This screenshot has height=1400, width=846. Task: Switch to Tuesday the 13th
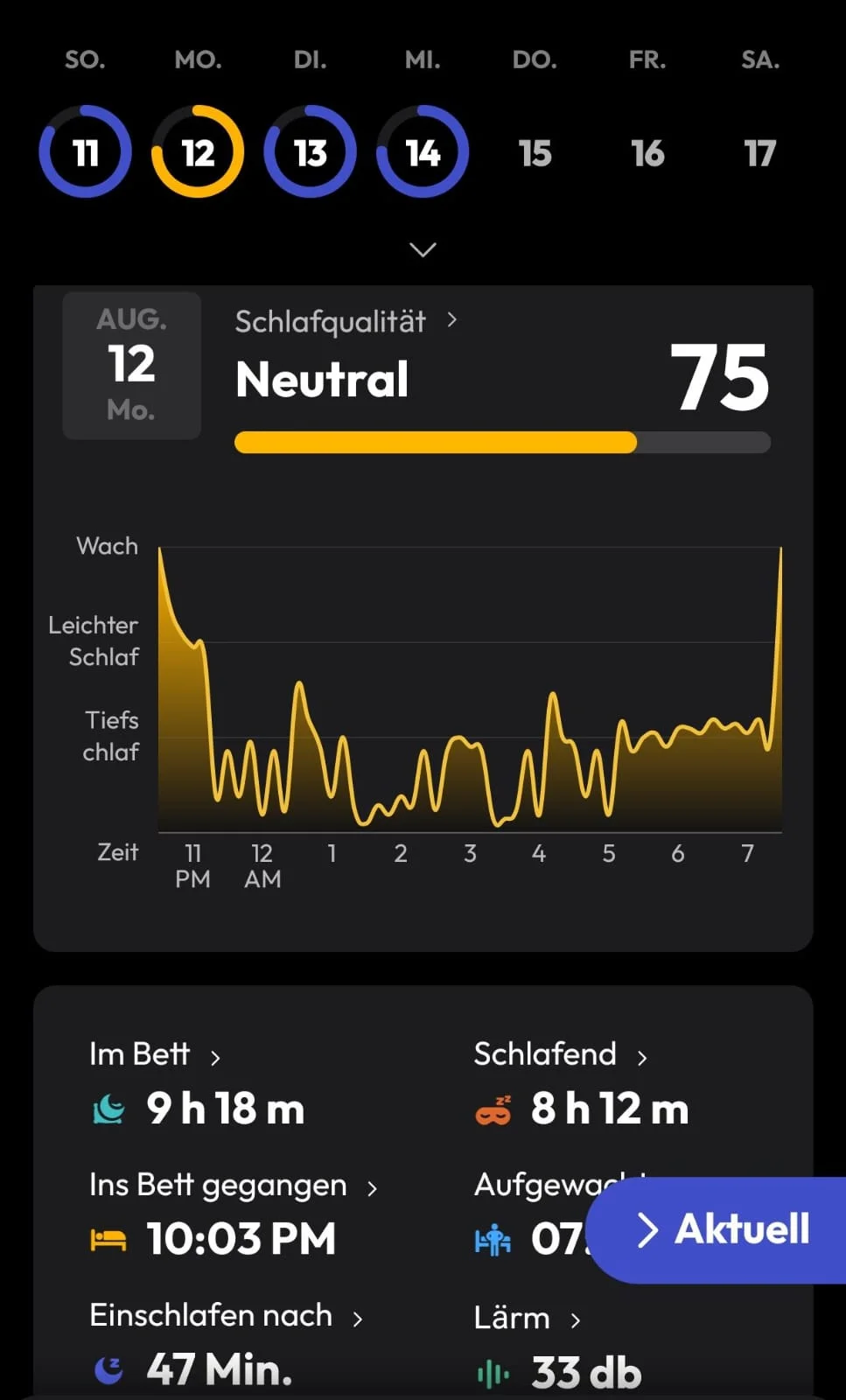pyautogui.click(x=310, y=152)
